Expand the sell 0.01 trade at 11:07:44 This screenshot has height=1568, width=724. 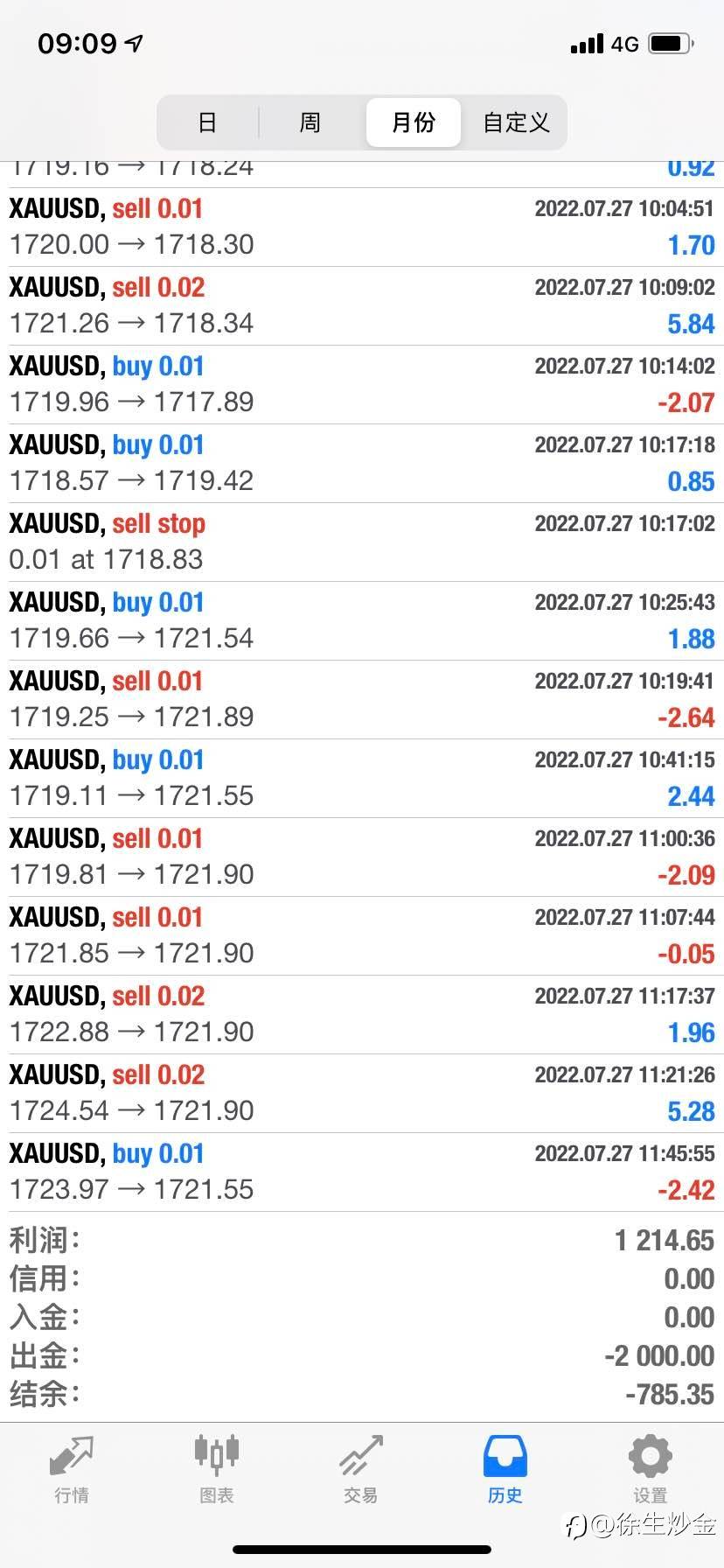(x=362, y=936)
